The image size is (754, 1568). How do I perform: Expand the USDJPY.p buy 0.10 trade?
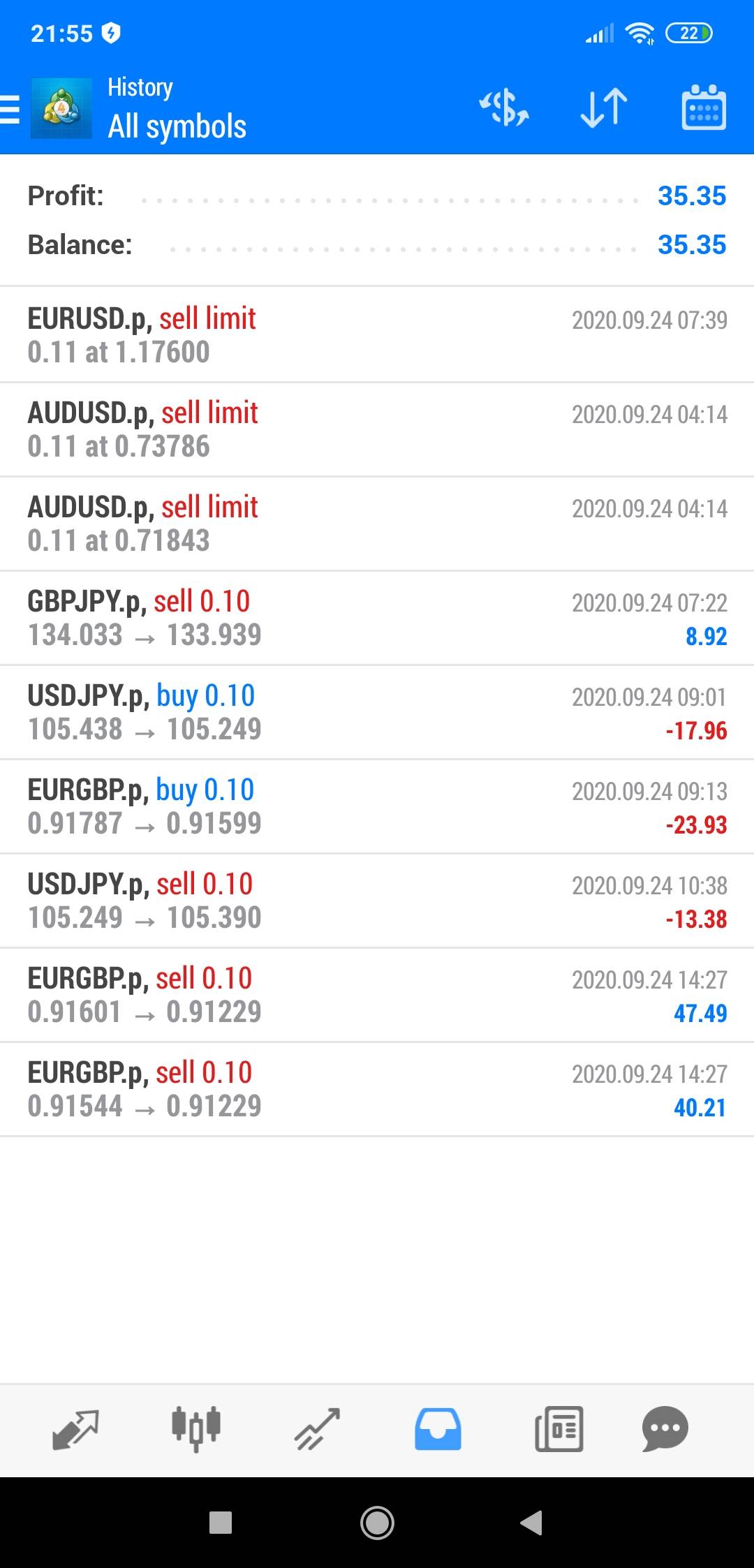[377, 712]
